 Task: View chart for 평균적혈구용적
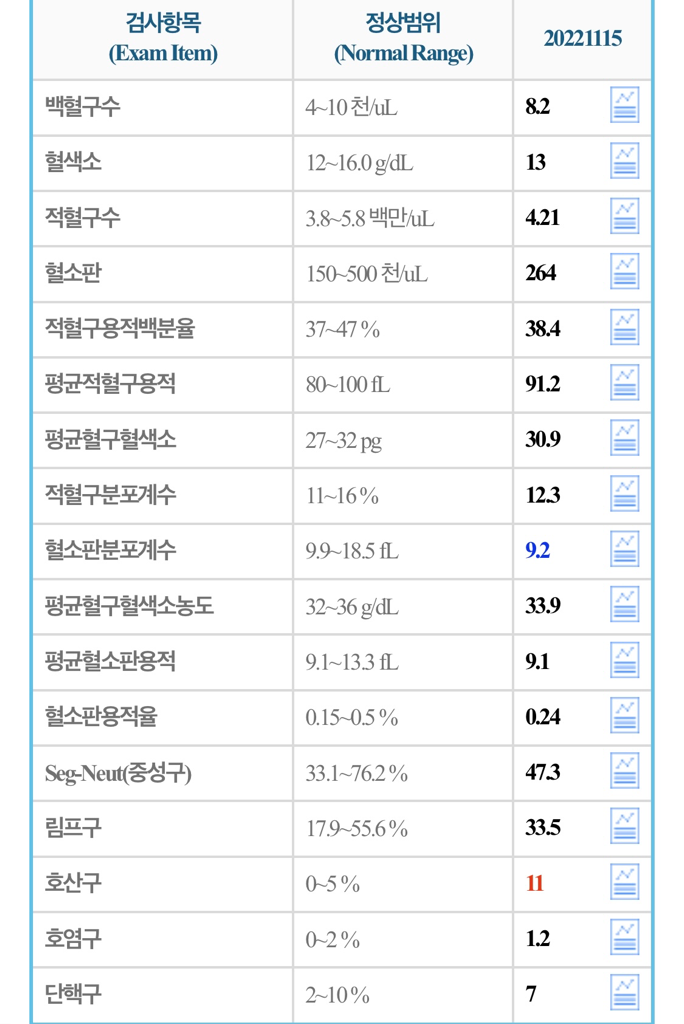(x=624, y=383)
